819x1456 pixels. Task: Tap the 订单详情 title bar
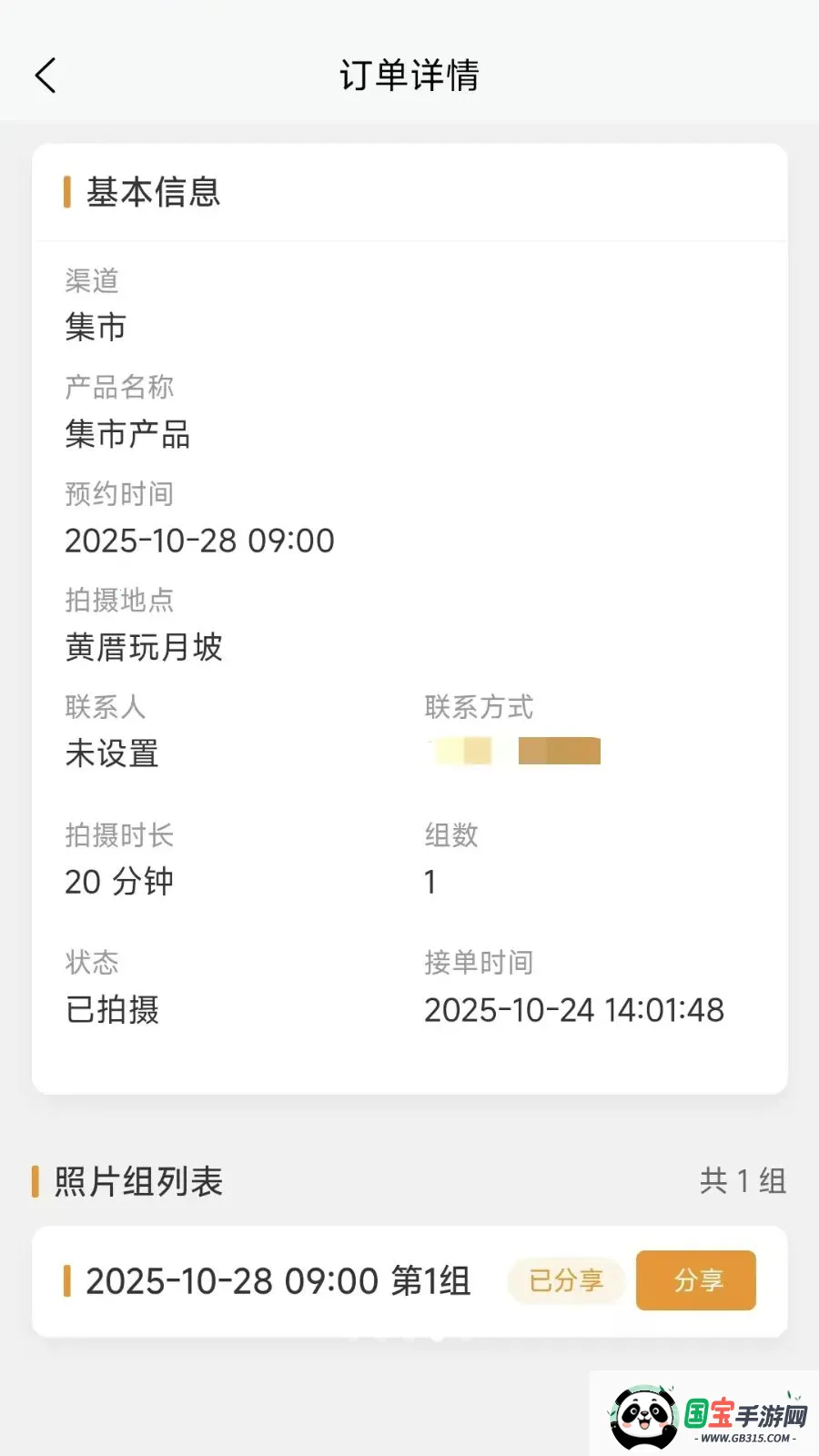409,76
